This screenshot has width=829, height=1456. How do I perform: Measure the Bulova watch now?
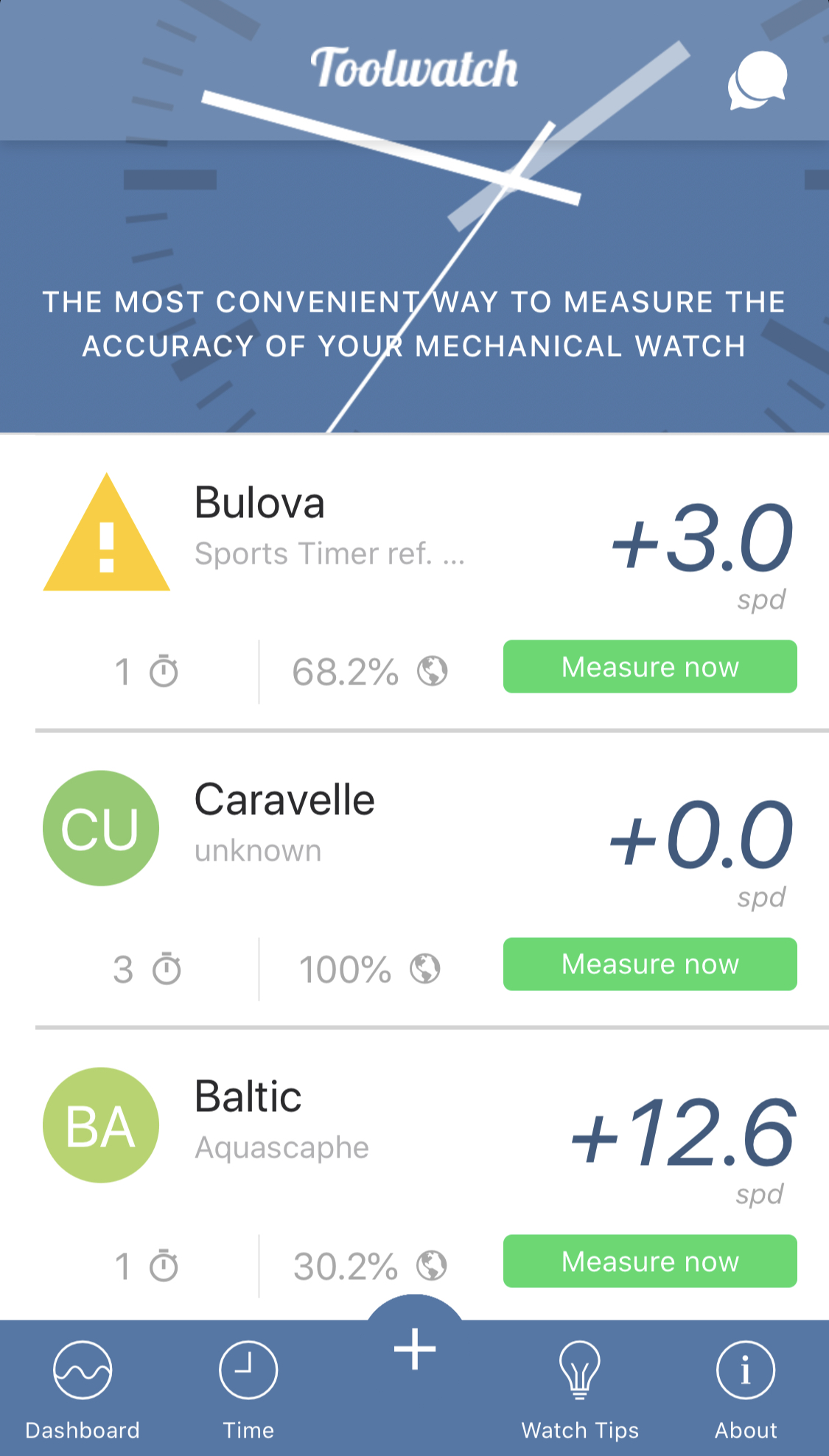pyautogui.click(x=649, y=667)
